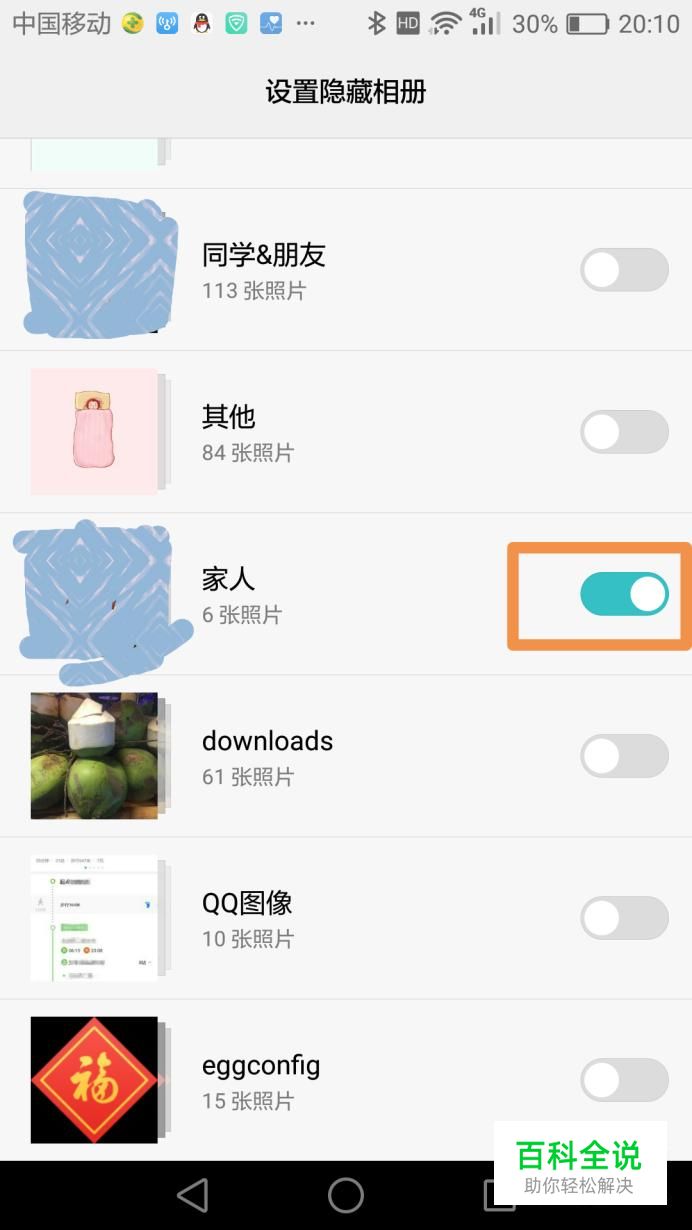Toggle the 其他 album hidden switch

tap(624, 432)
